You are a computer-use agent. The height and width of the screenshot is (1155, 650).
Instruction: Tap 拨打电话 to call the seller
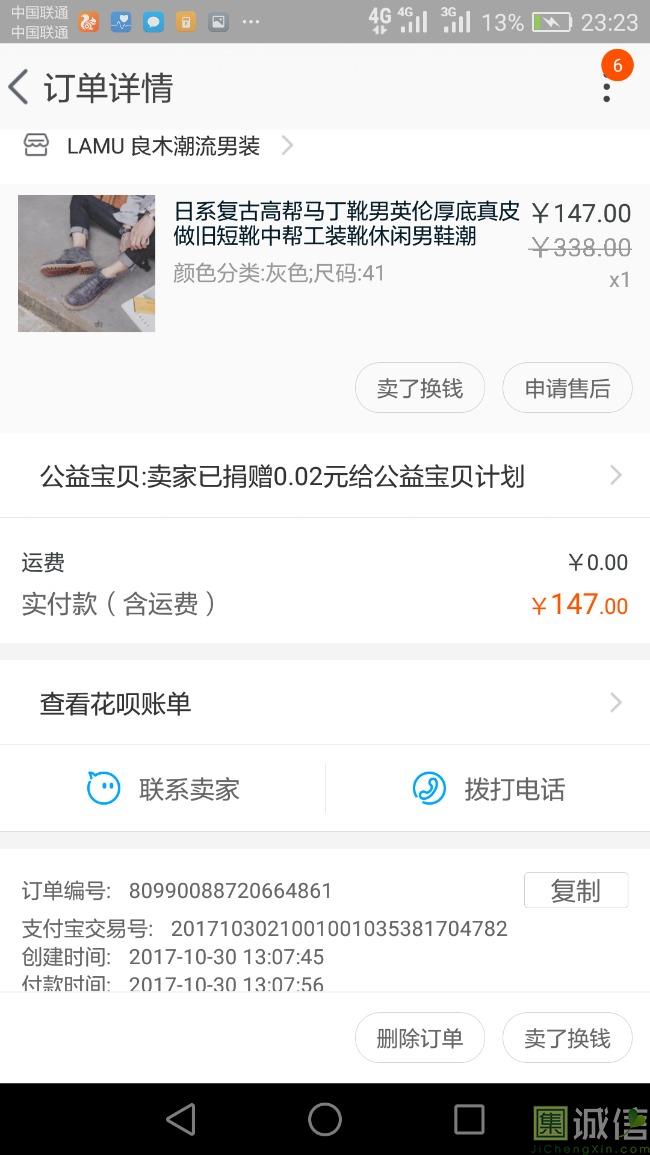[488, 789]
